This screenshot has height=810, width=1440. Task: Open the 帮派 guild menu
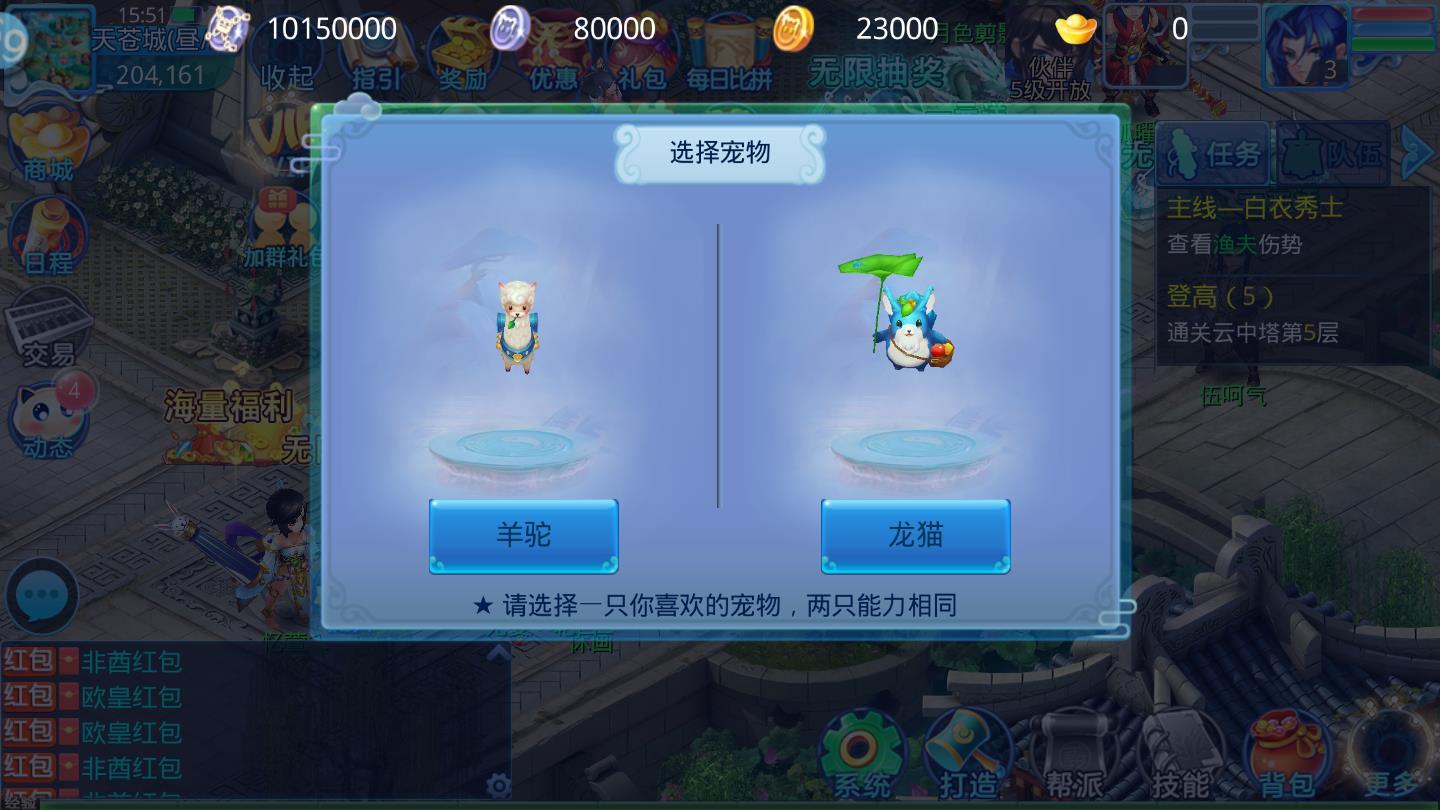[1074, 757]
